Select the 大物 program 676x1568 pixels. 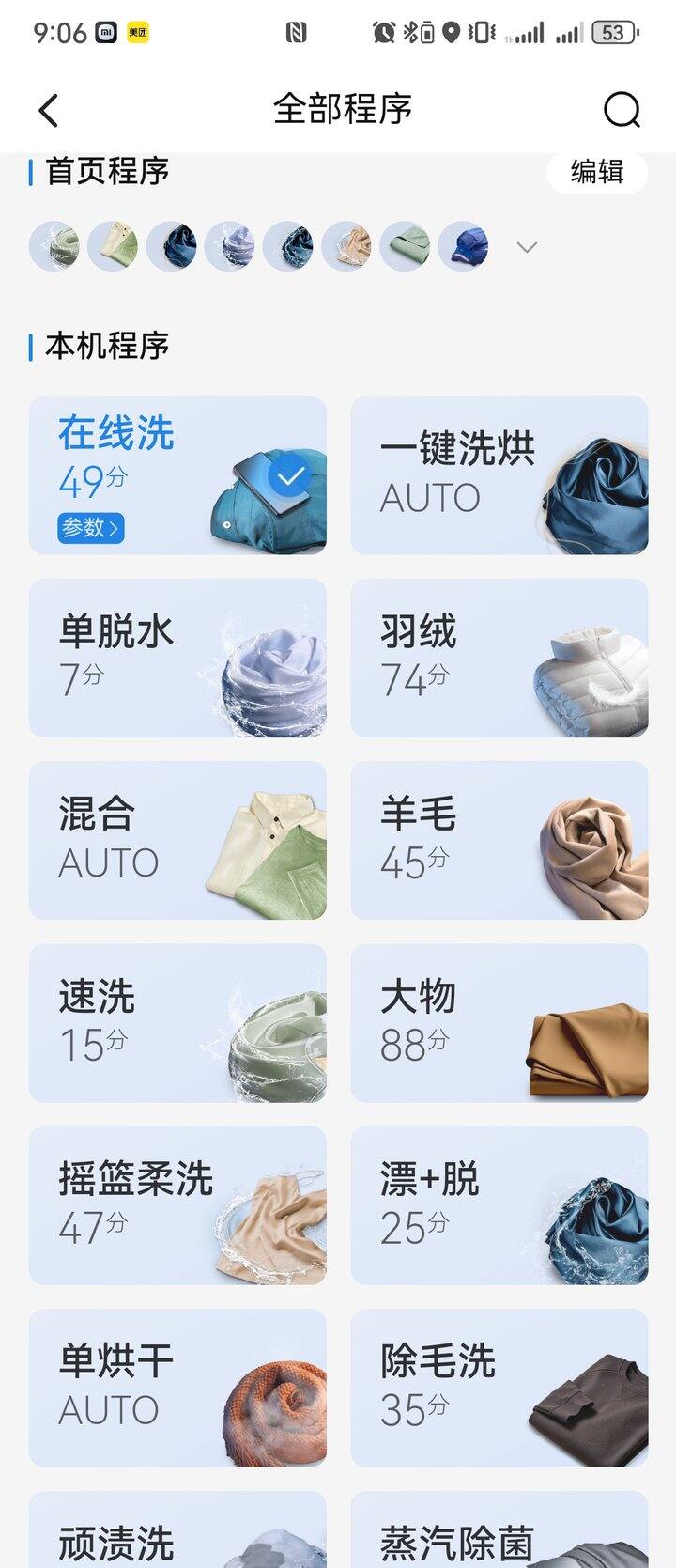(499, 1022)
